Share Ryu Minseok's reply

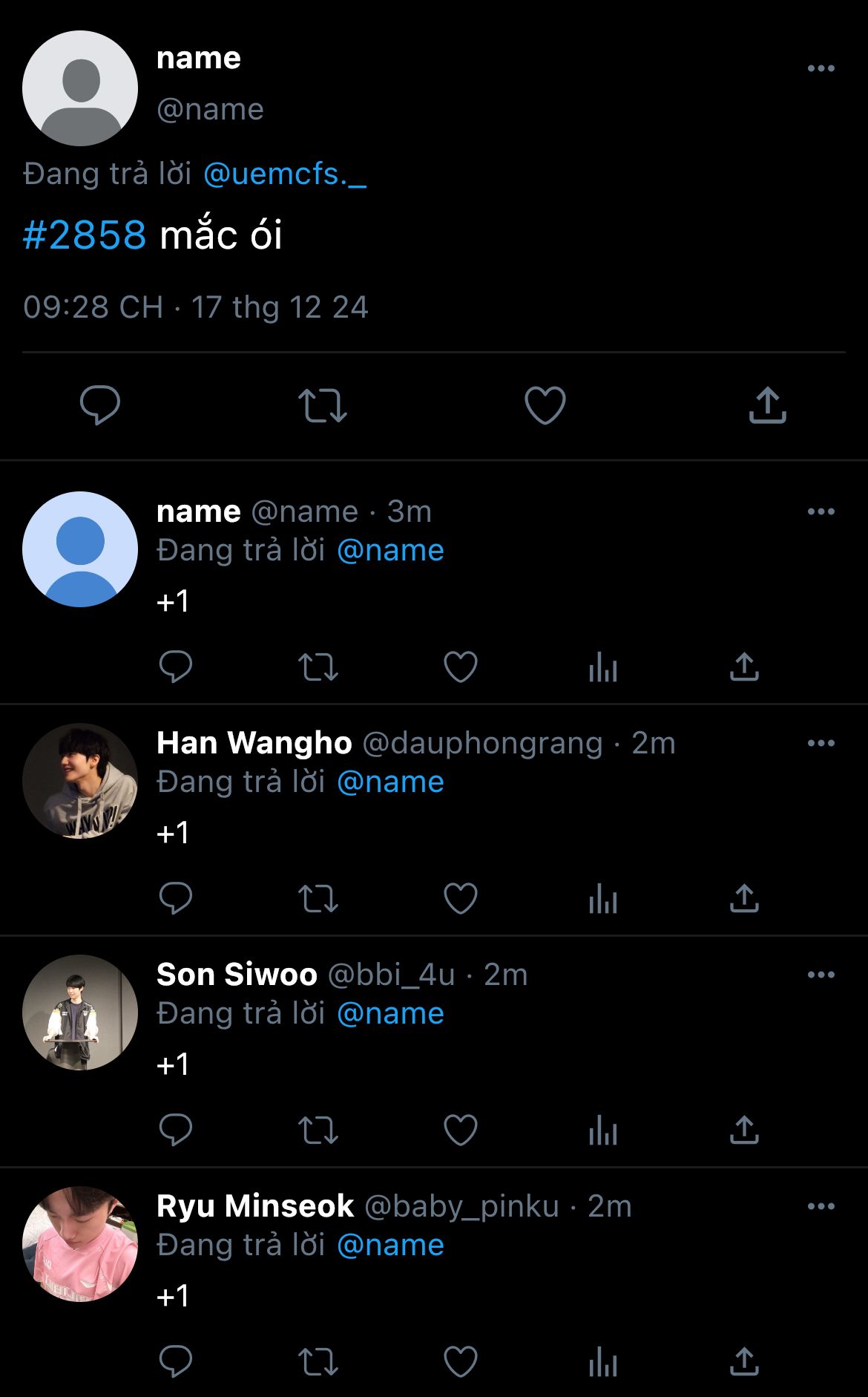[x=744, y=1361]
